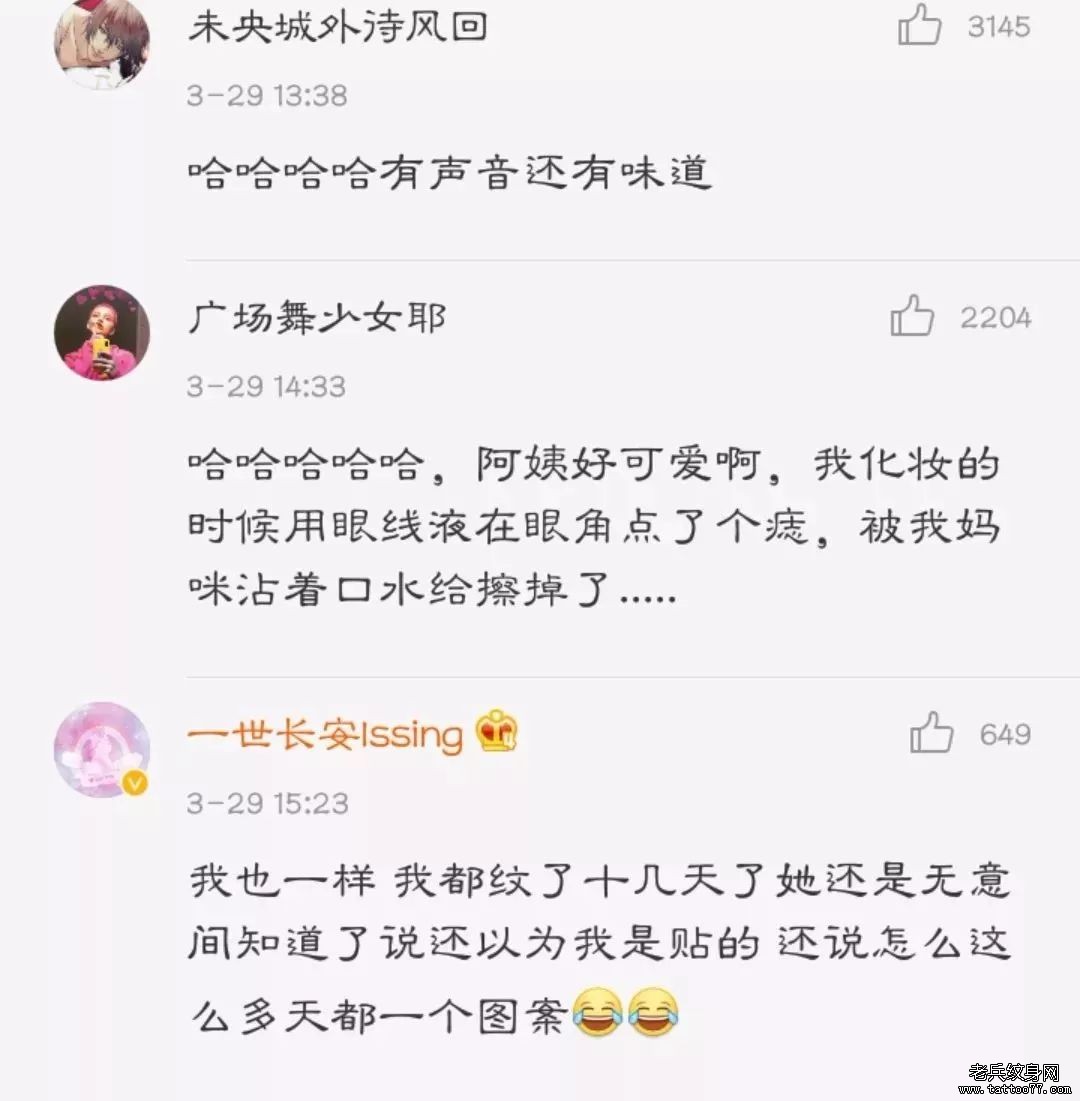Like the comment by 一世长安Issing
The image size is (1080, 1101).
pyautogui.click(x=931, y=734)
